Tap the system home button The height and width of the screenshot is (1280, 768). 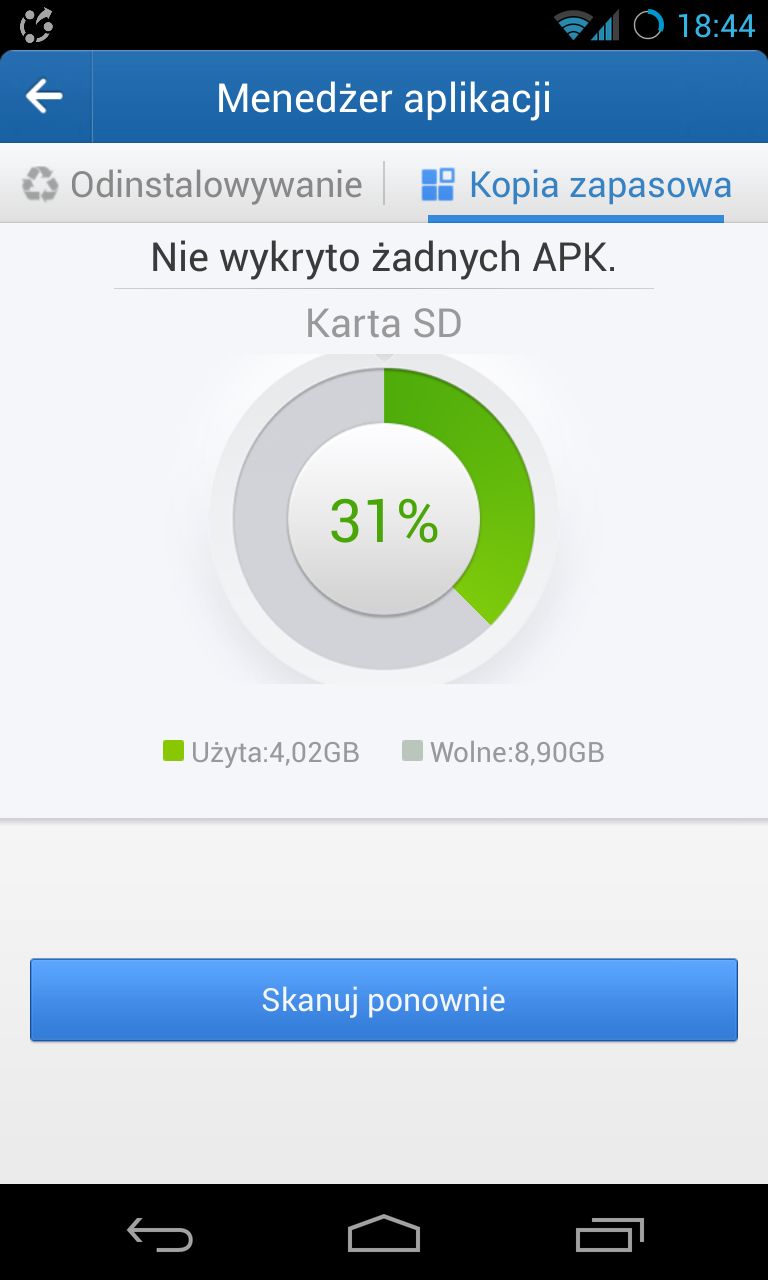tap(384, 1234)
